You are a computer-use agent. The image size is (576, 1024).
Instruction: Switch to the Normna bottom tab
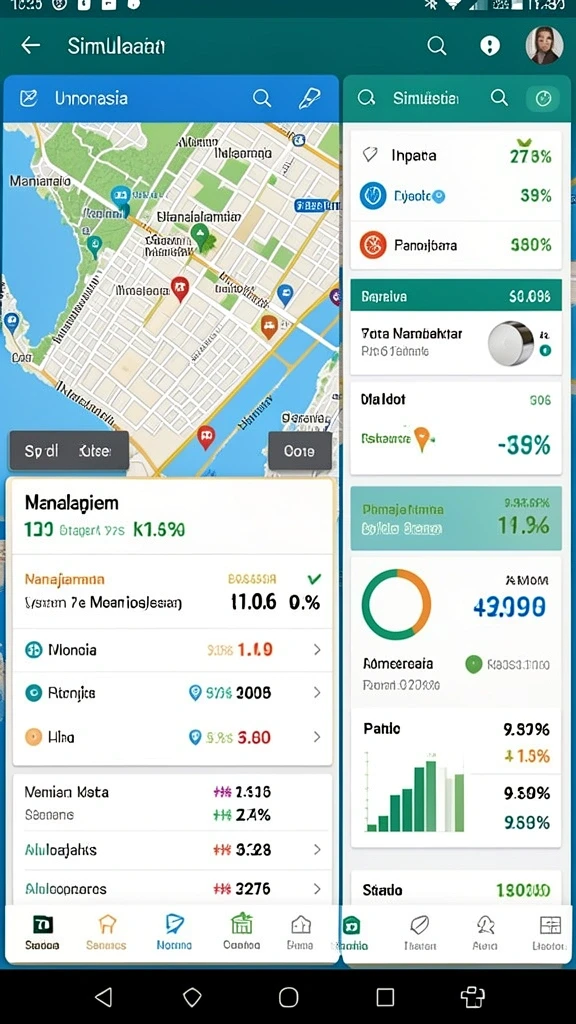(174, 932)
